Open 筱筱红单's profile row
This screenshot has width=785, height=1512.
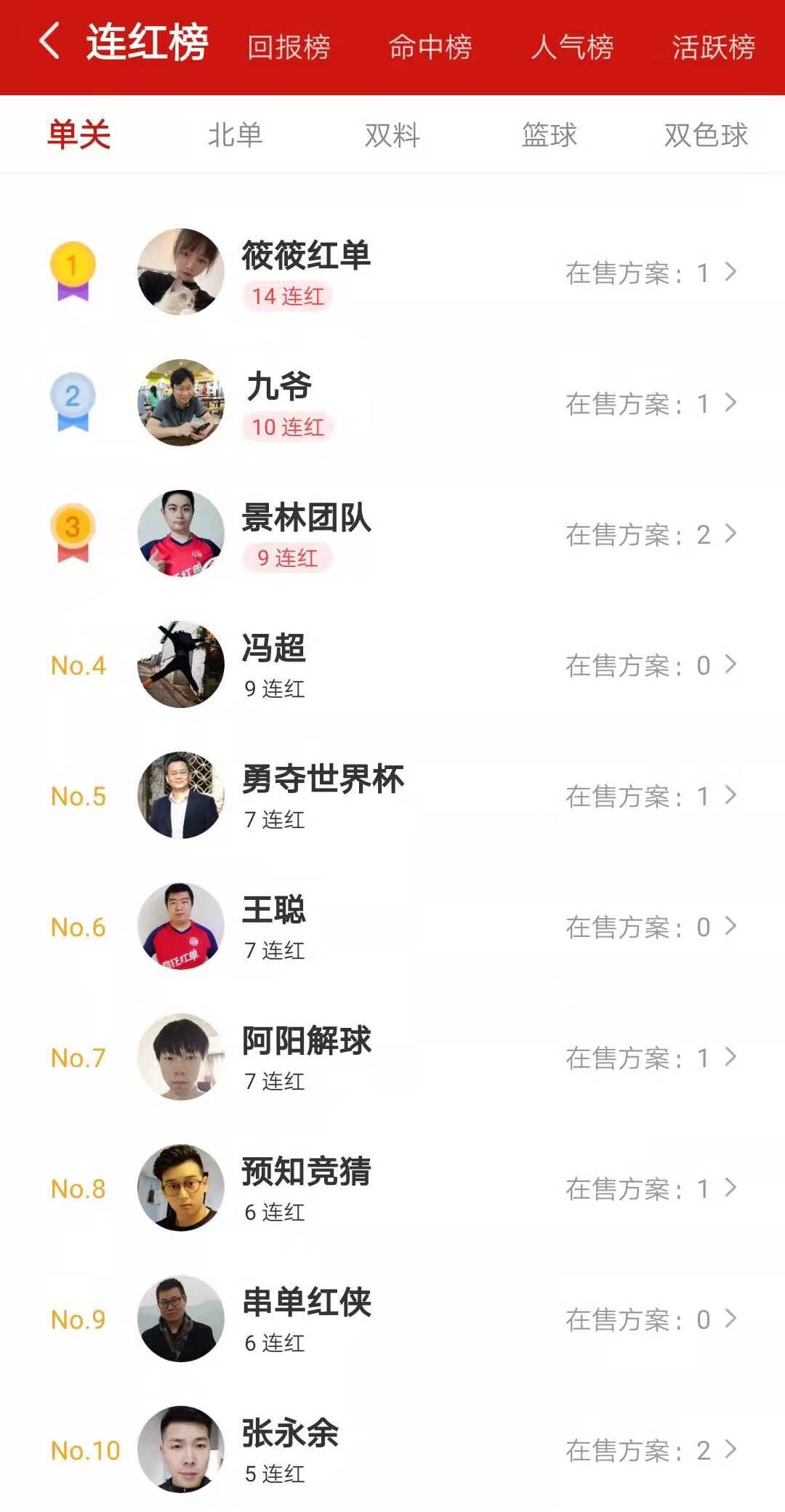point(392,272)
